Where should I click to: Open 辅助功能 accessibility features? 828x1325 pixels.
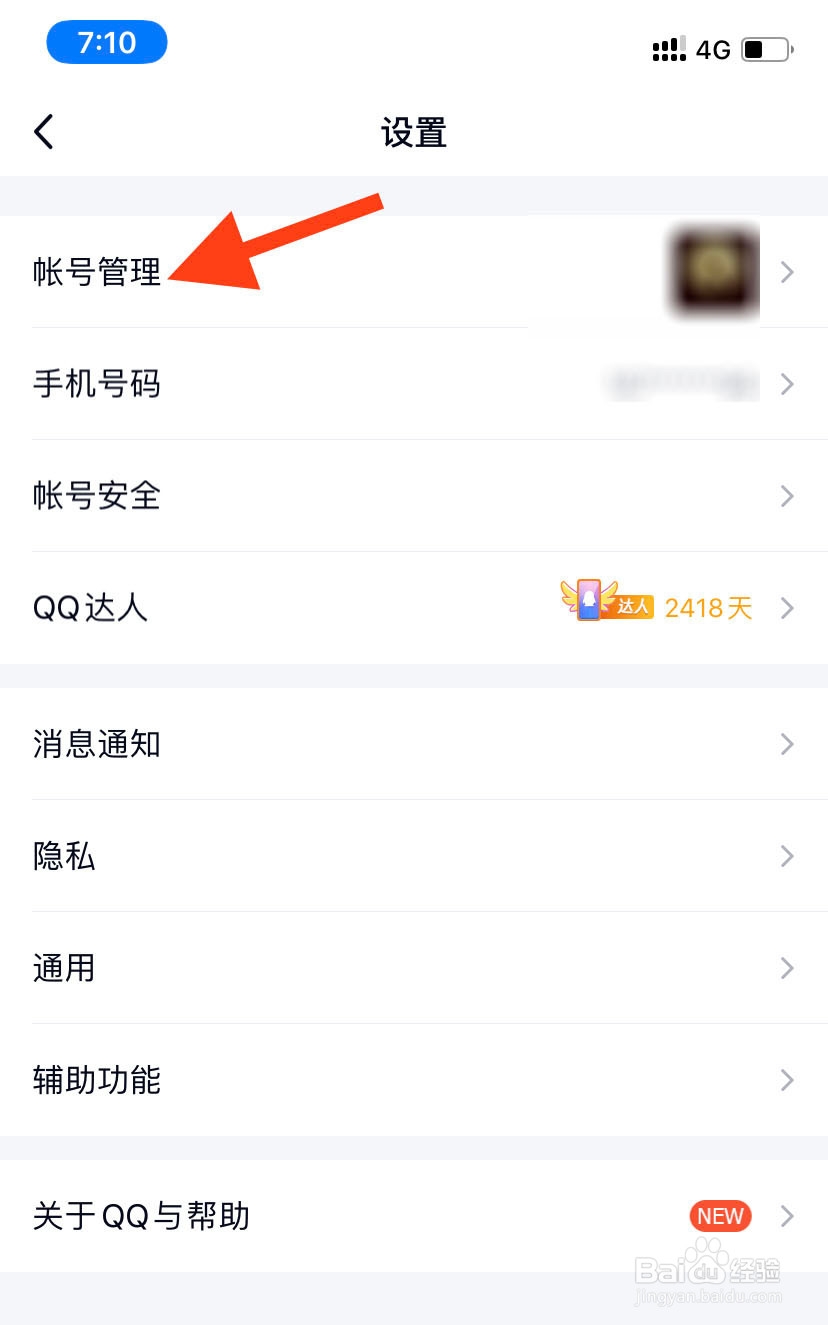(x=98, y=1080)
